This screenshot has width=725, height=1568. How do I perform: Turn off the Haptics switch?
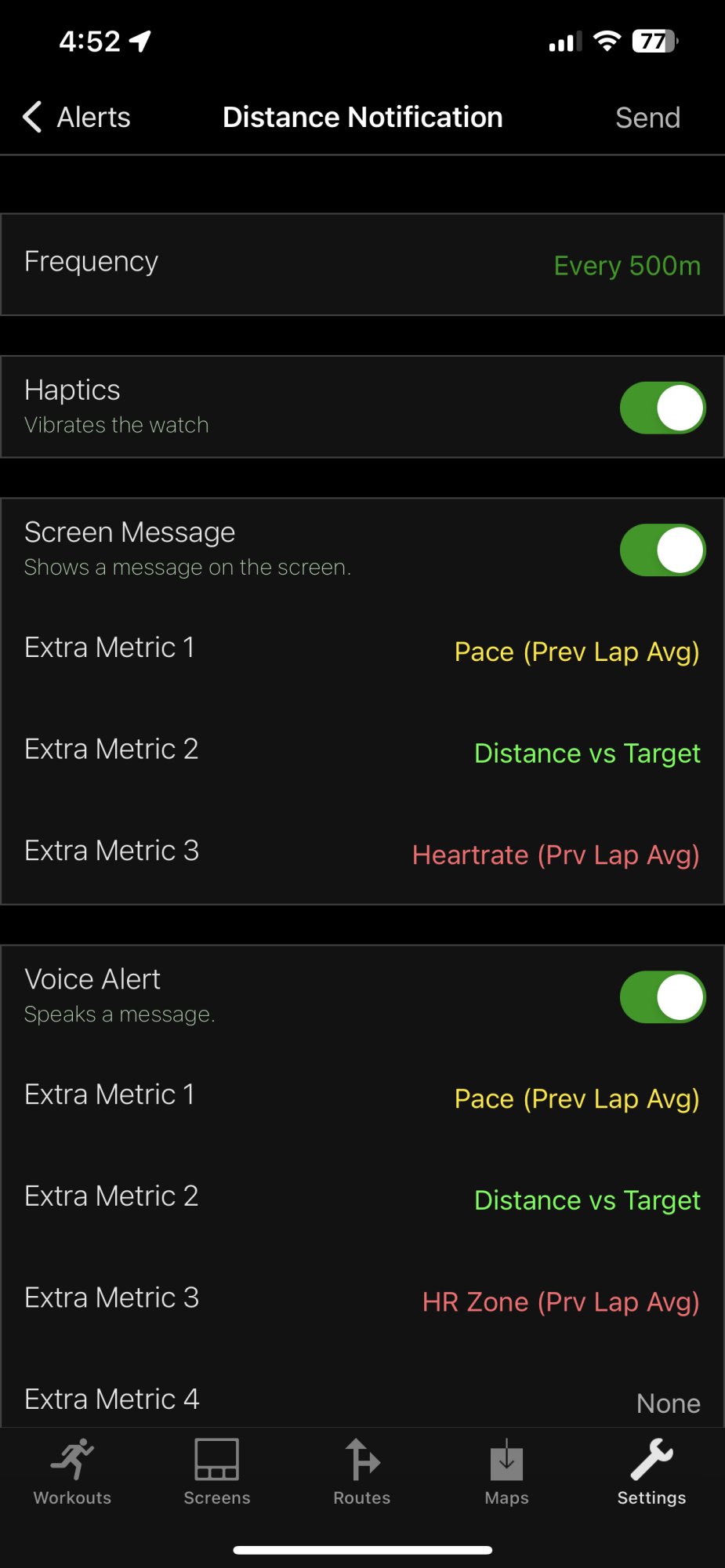662,408
